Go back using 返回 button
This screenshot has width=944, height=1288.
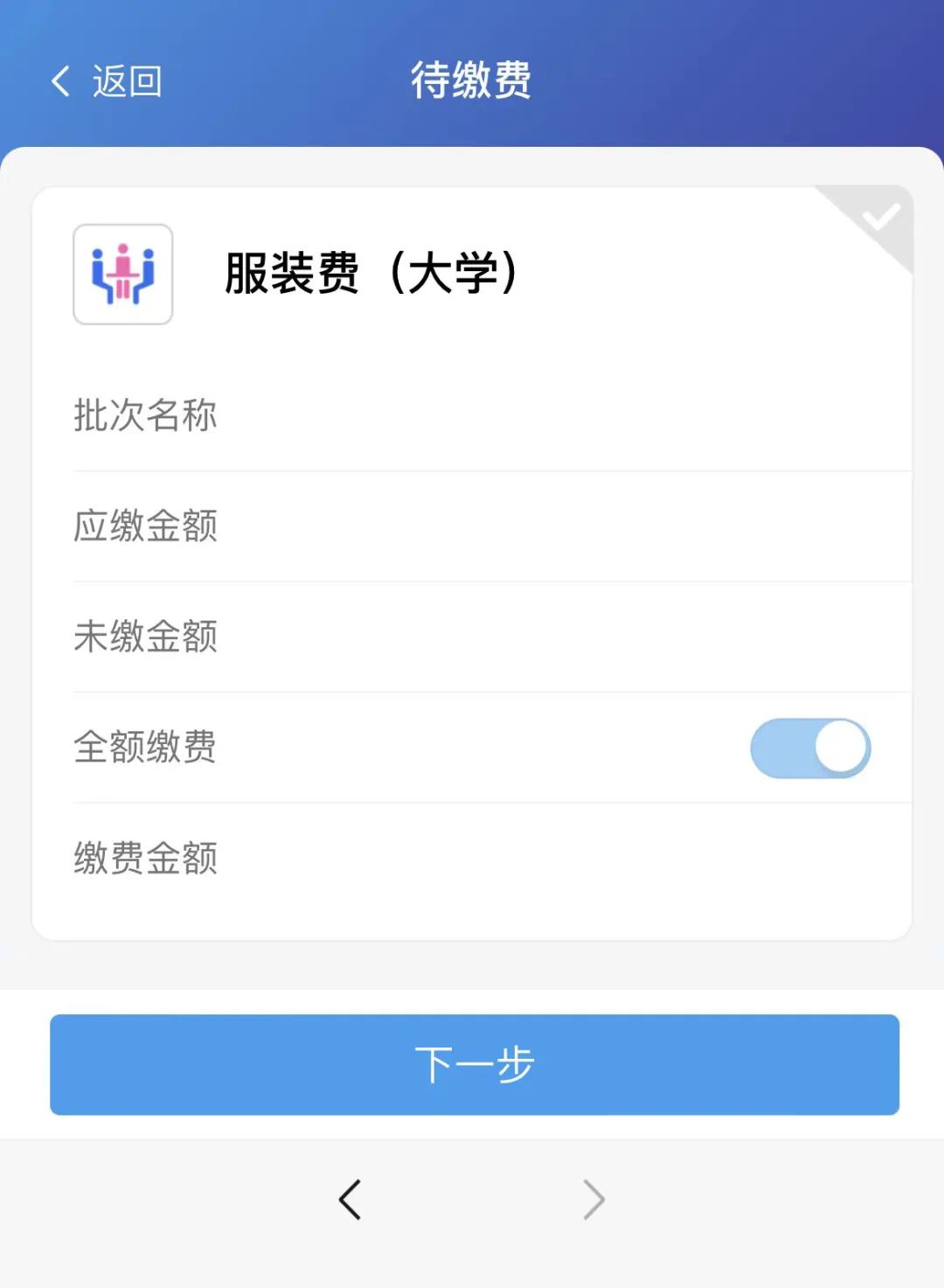pyautogui.click(x=107, y=81)
